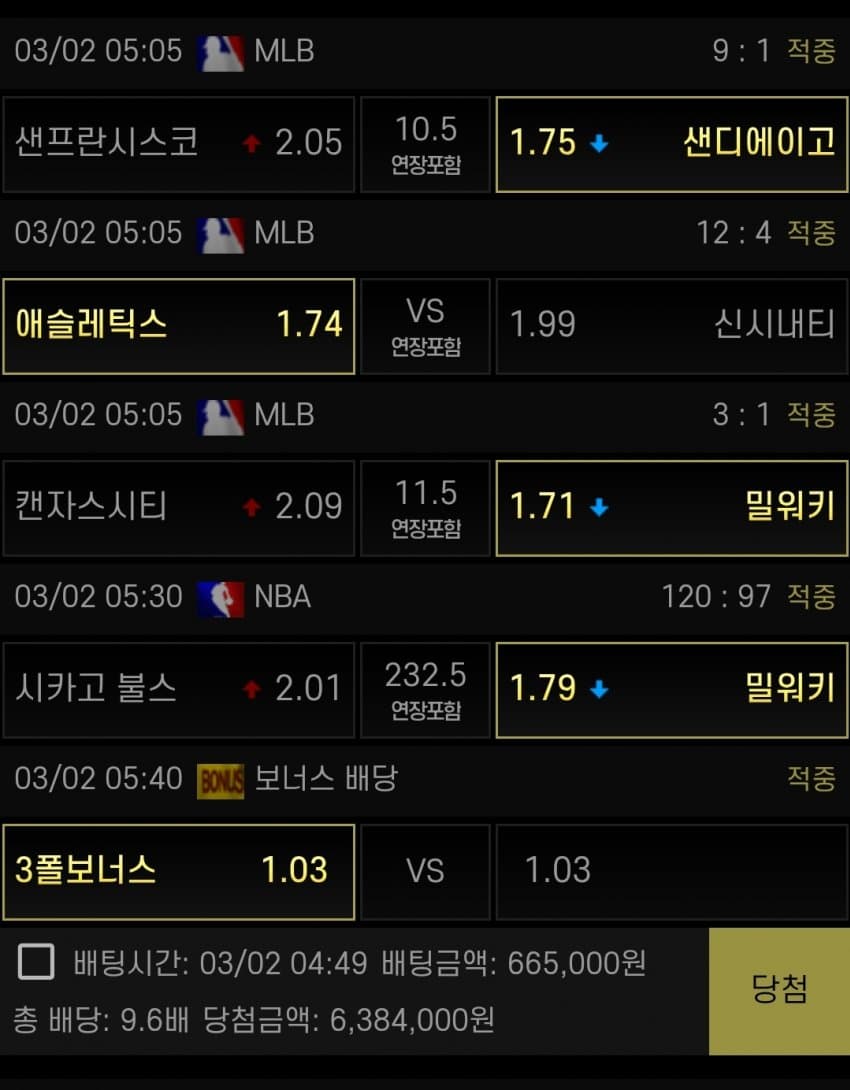
Task: Select the 샌디에이고 1.75 odds cell
Action: (x=671, y=143)
